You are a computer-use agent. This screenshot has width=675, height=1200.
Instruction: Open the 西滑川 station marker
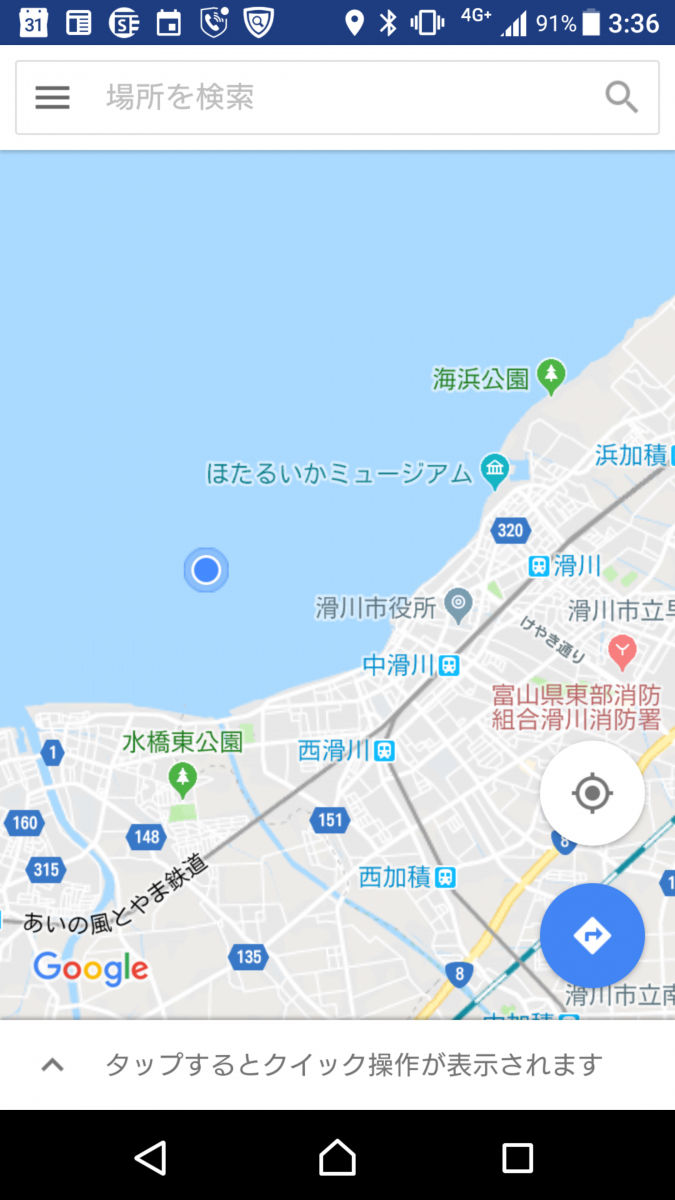tap(385, 750)
